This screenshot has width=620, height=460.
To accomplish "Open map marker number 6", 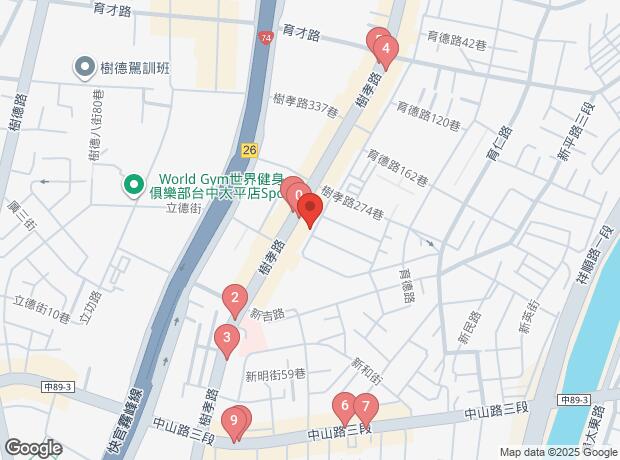I will point(345,407).
